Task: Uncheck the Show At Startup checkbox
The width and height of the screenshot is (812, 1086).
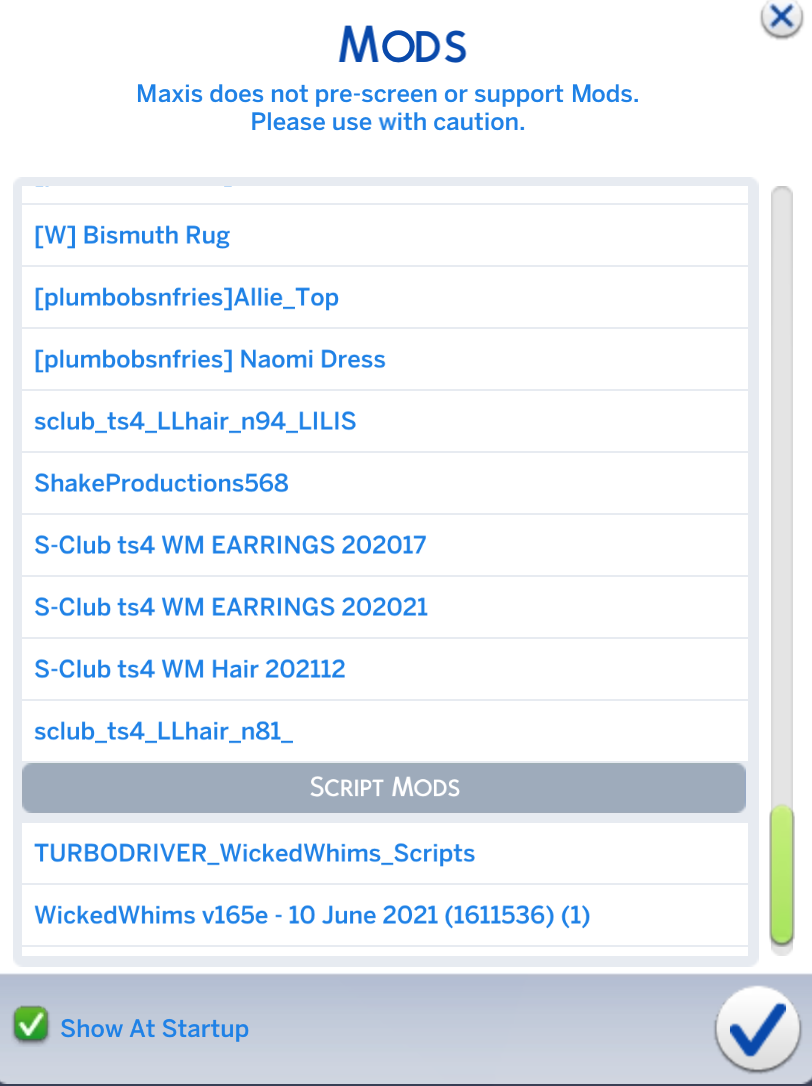Action: tap(30, 1024)
